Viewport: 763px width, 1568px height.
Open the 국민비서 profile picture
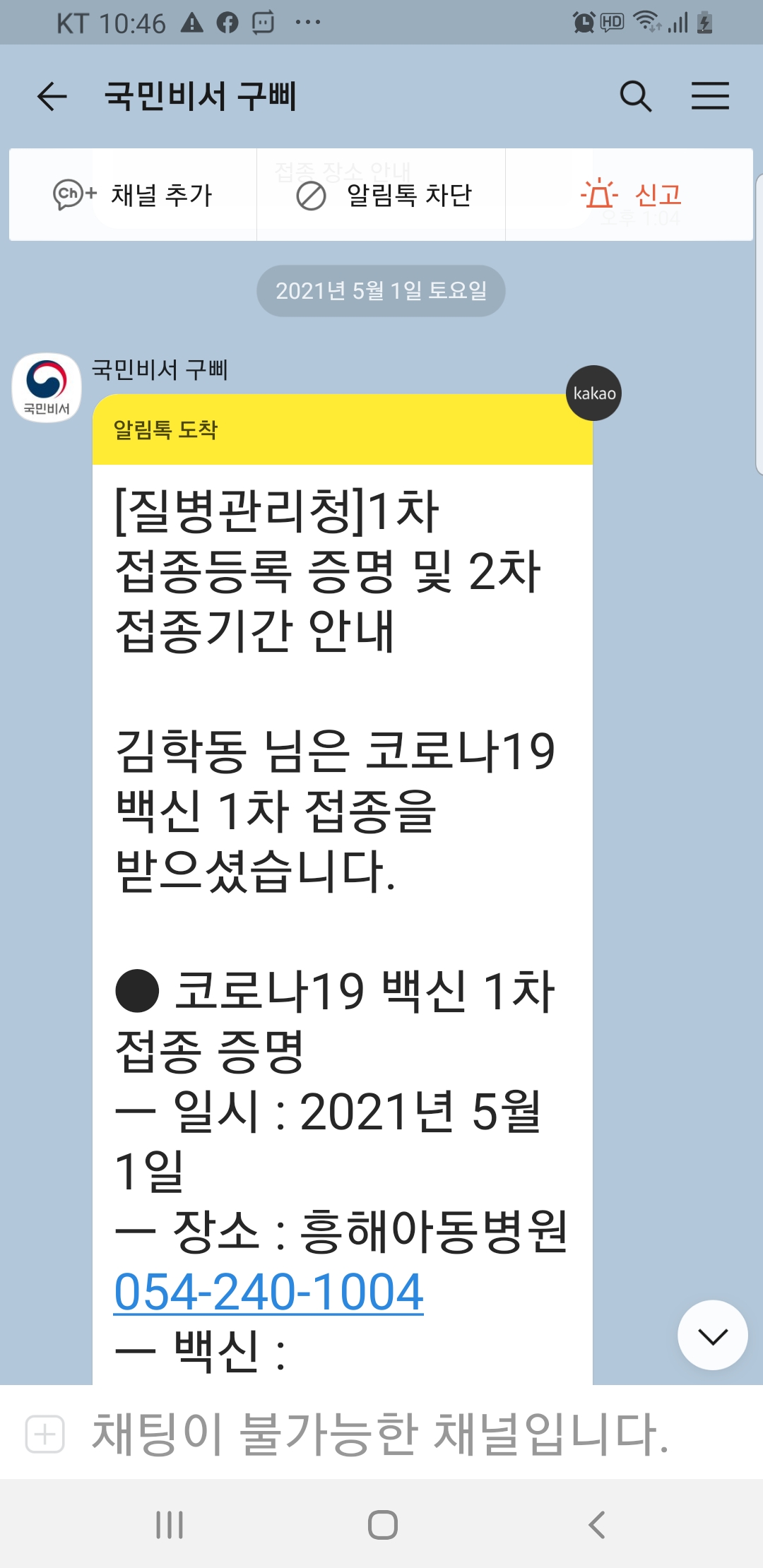pos(47,388)
